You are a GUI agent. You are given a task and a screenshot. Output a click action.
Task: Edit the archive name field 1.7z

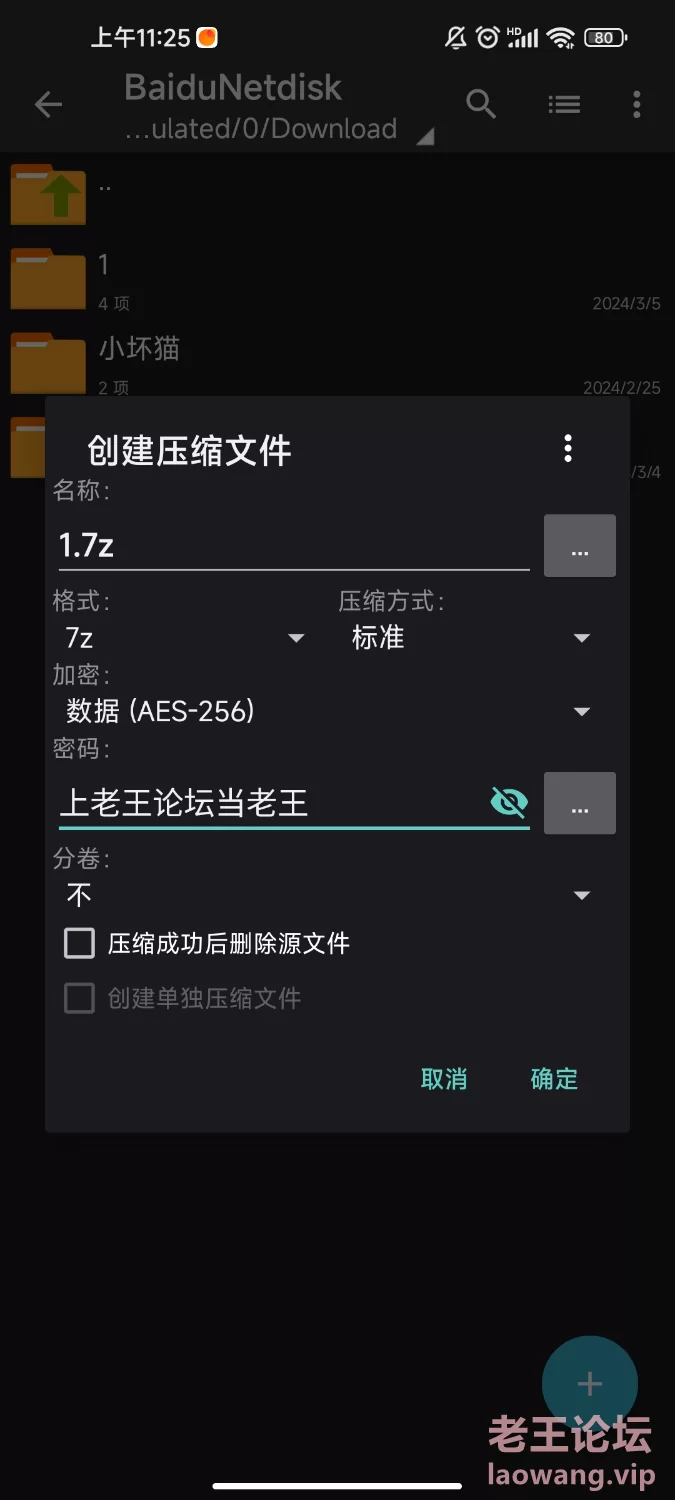(294, 545)
